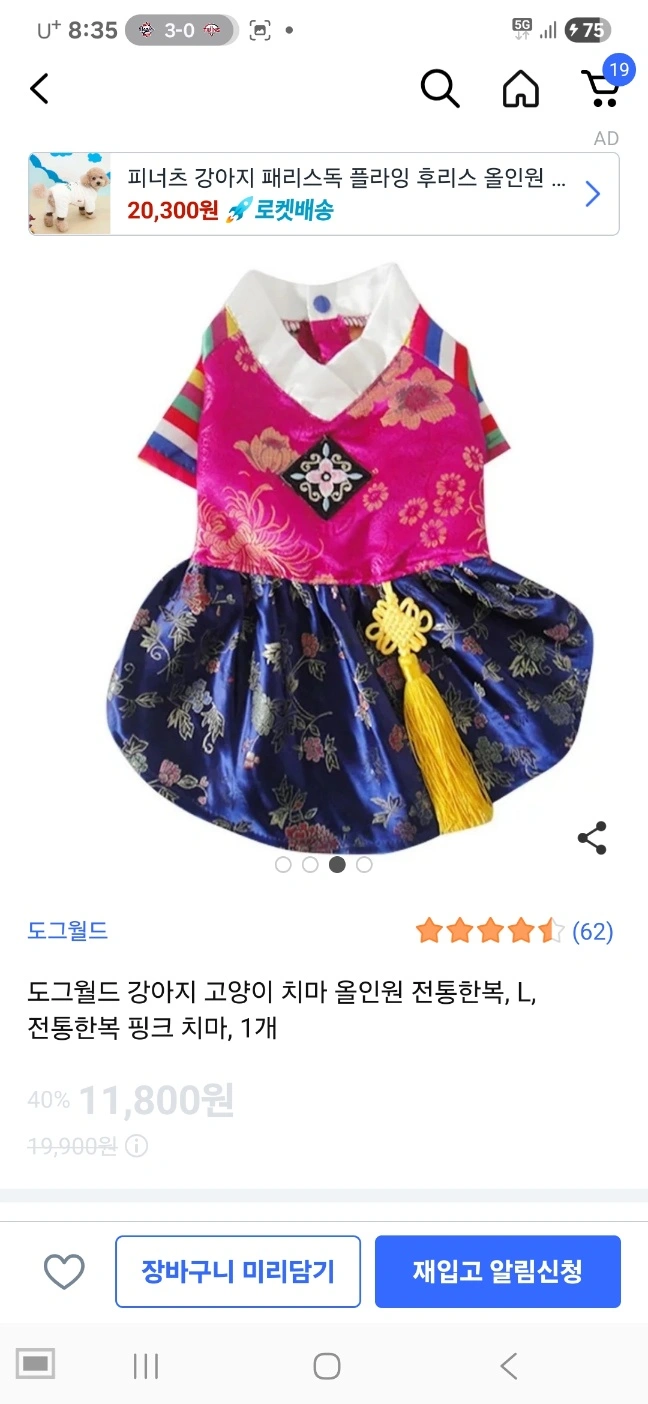View the 62 reviews rating

click(x=514, y=932)
